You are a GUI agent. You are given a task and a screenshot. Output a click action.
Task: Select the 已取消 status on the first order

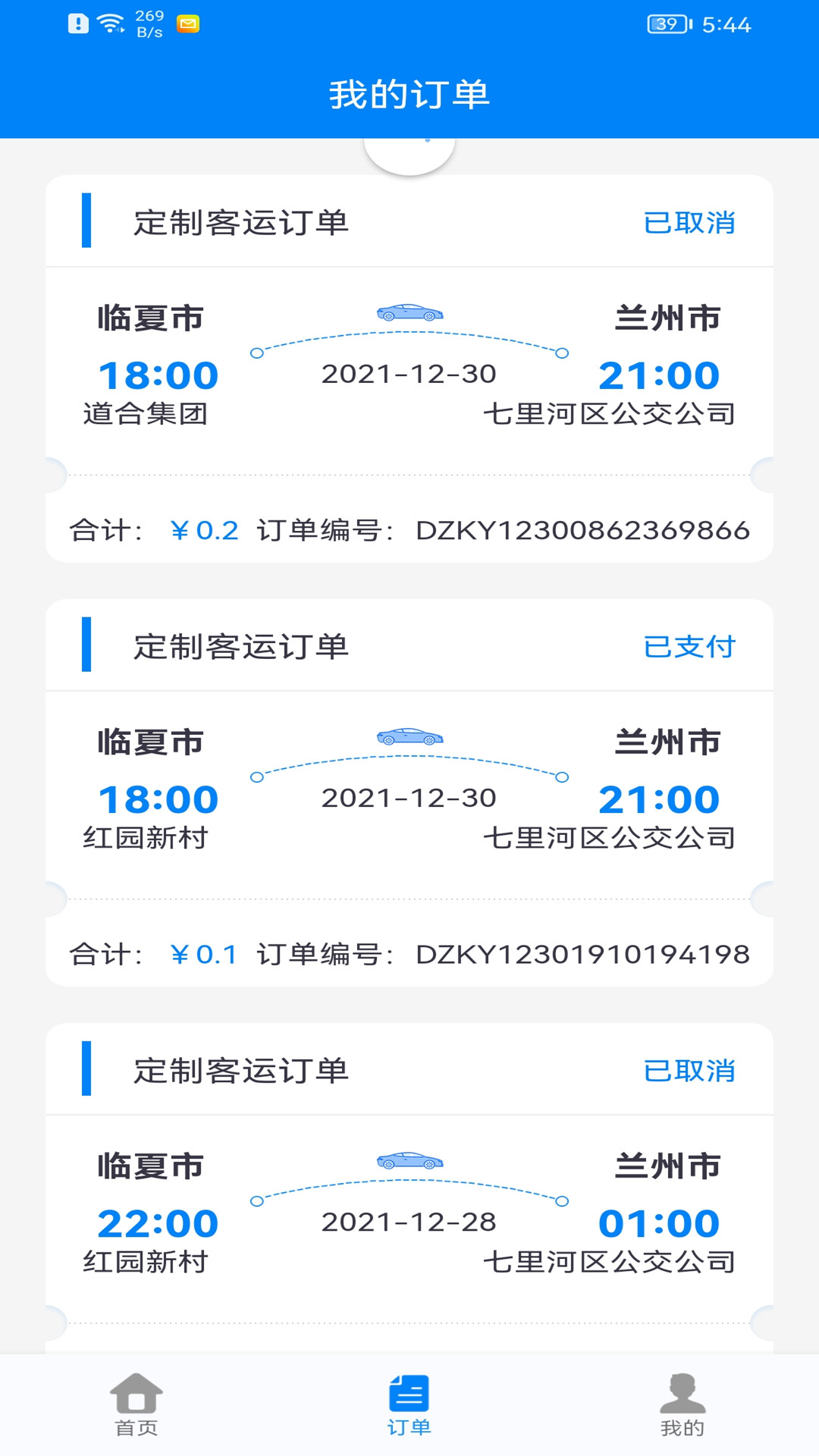689,222
